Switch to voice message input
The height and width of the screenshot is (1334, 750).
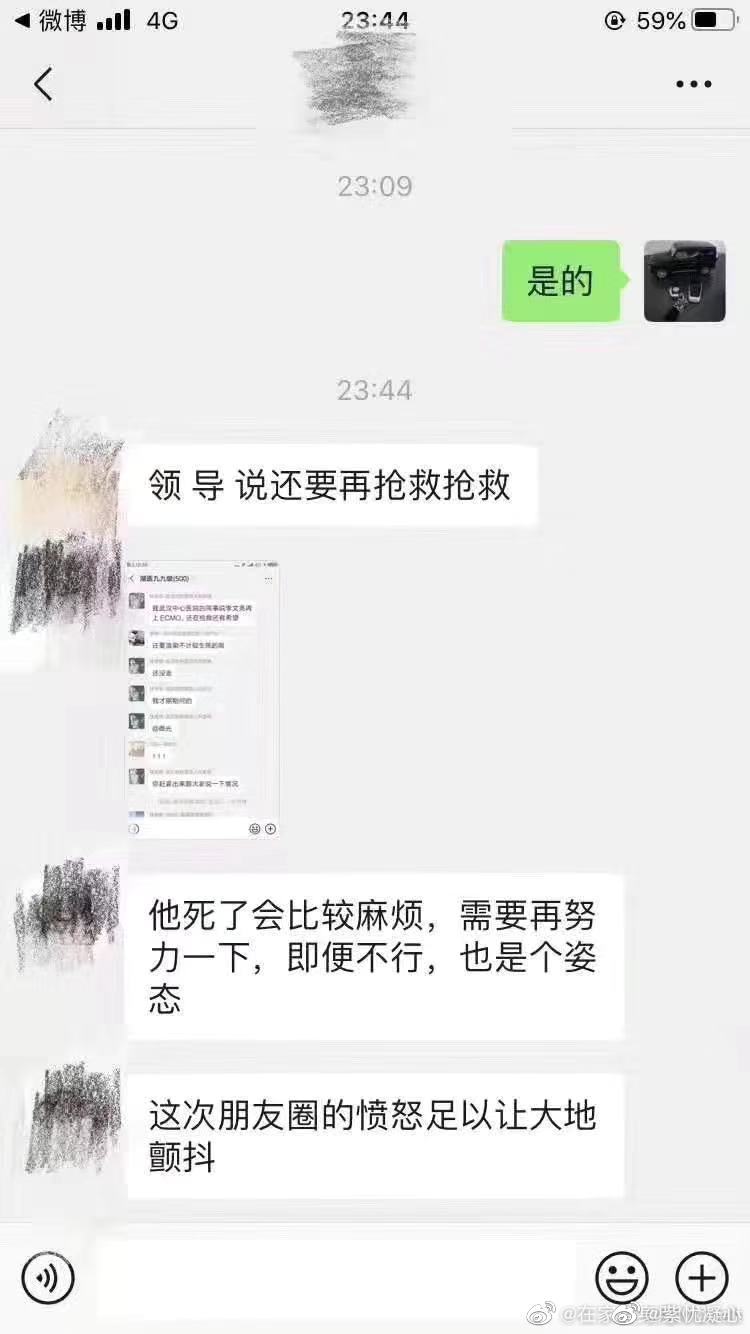(49, 1278)
